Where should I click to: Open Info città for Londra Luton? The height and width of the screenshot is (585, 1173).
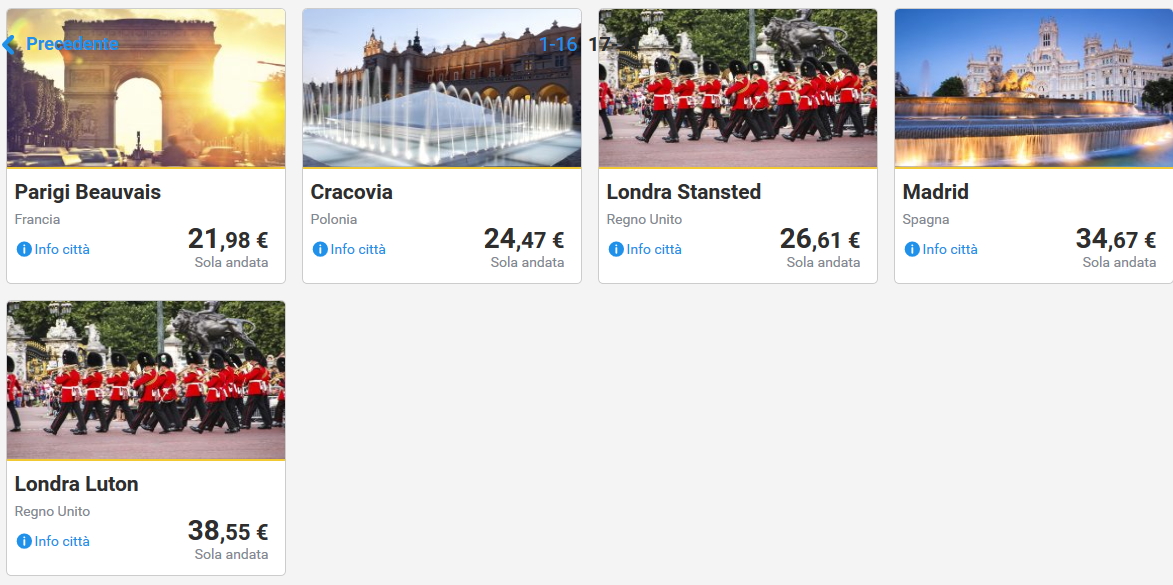54,541
